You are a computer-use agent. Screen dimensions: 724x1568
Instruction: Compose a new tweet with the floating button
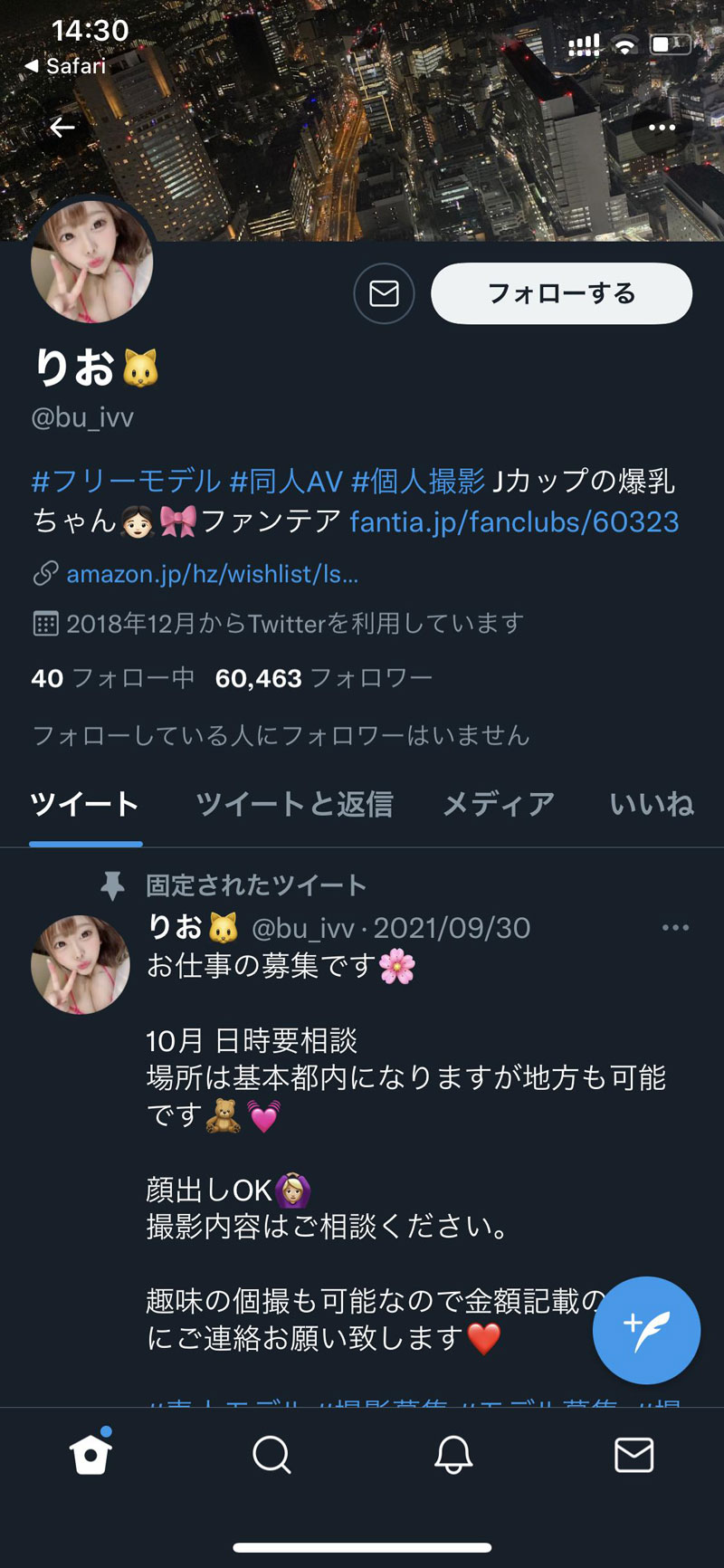pos(646,1330)
